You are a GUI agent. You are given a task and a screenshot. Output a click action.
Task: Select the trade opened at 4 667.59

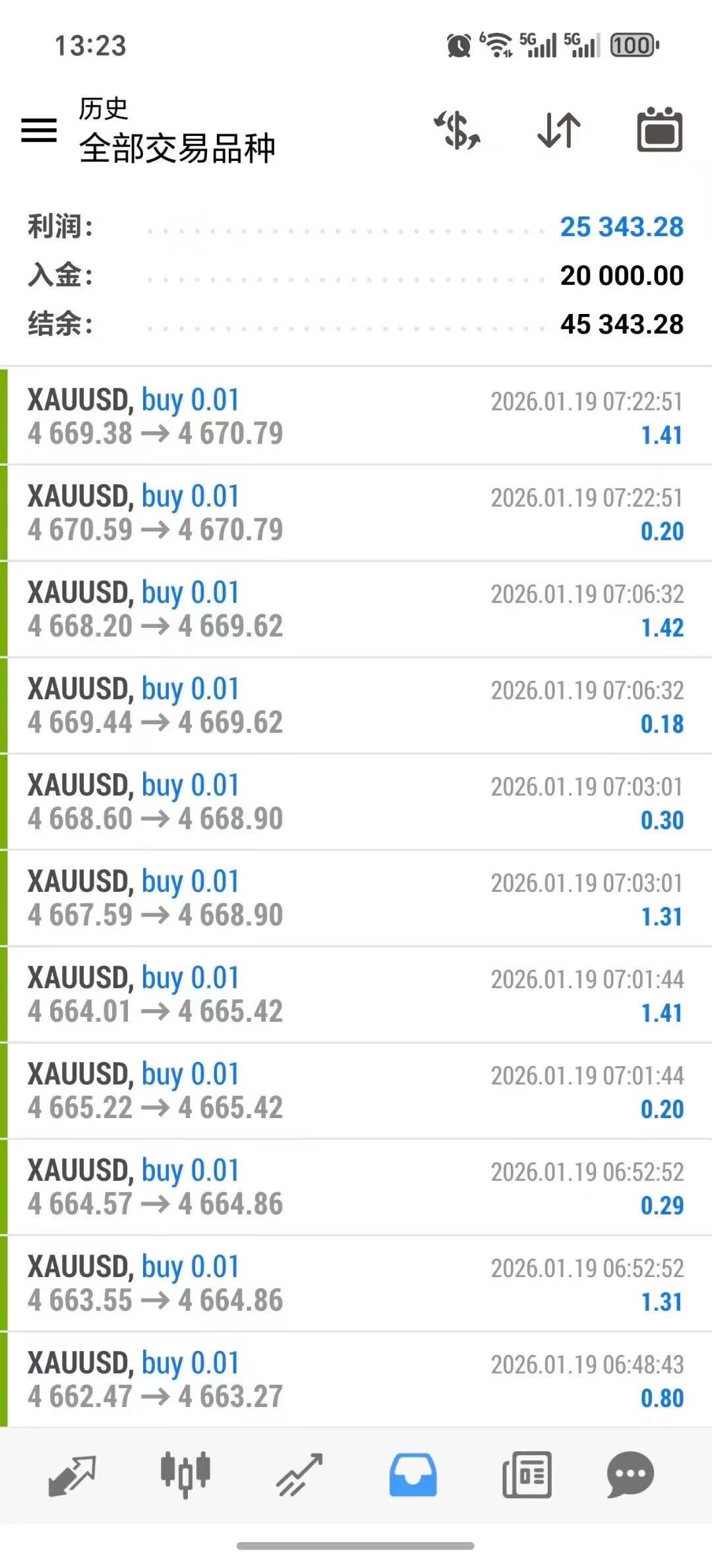pos(356,898)
